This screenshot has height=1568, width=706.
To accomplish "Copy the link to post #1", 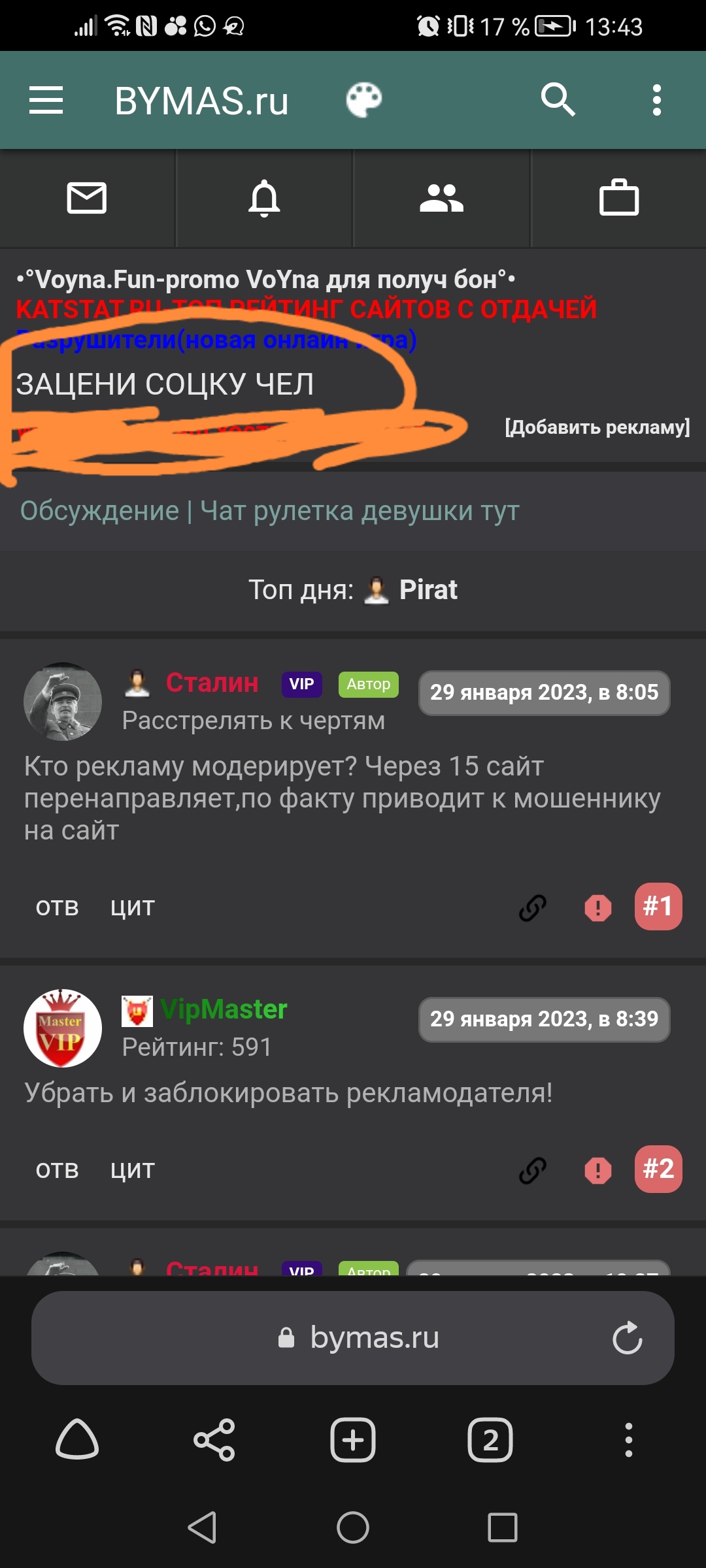I will point(533,907).
